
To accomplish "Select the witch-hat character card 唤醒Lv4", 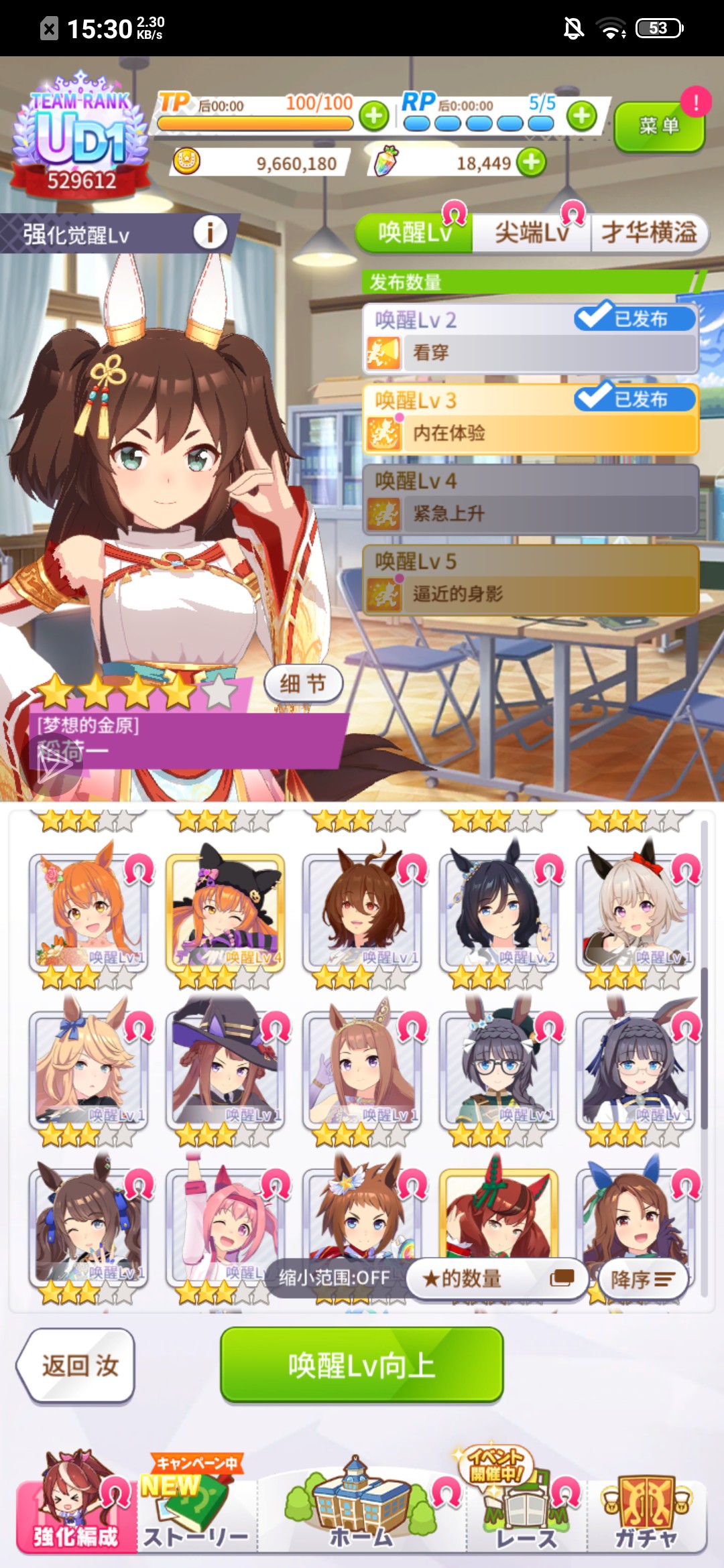I will pos(226,913).
